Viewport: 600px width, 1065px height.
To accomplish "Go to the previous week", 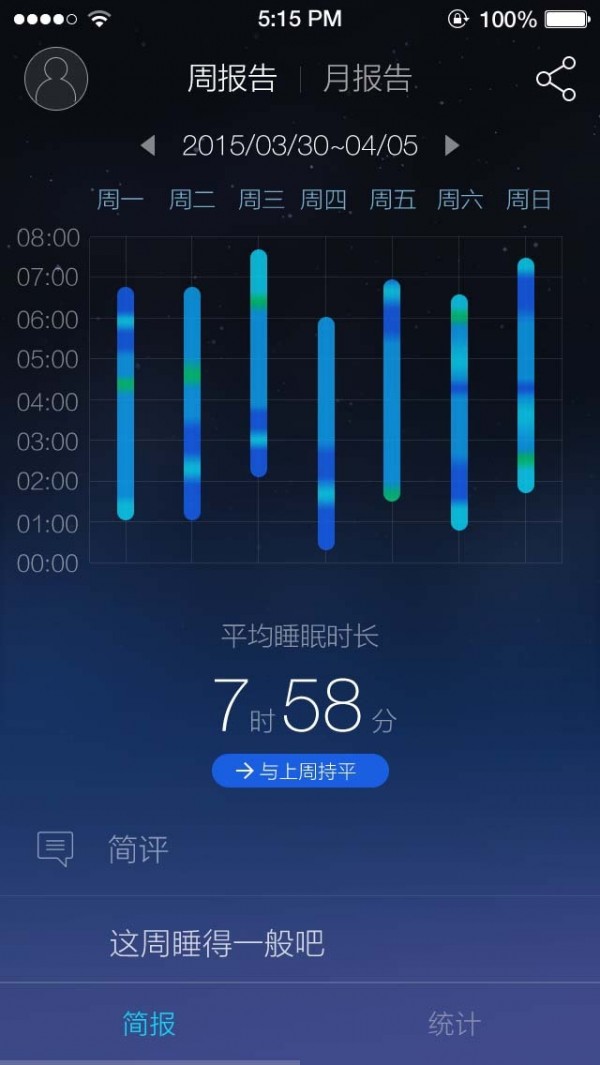I will coord(148,146).
